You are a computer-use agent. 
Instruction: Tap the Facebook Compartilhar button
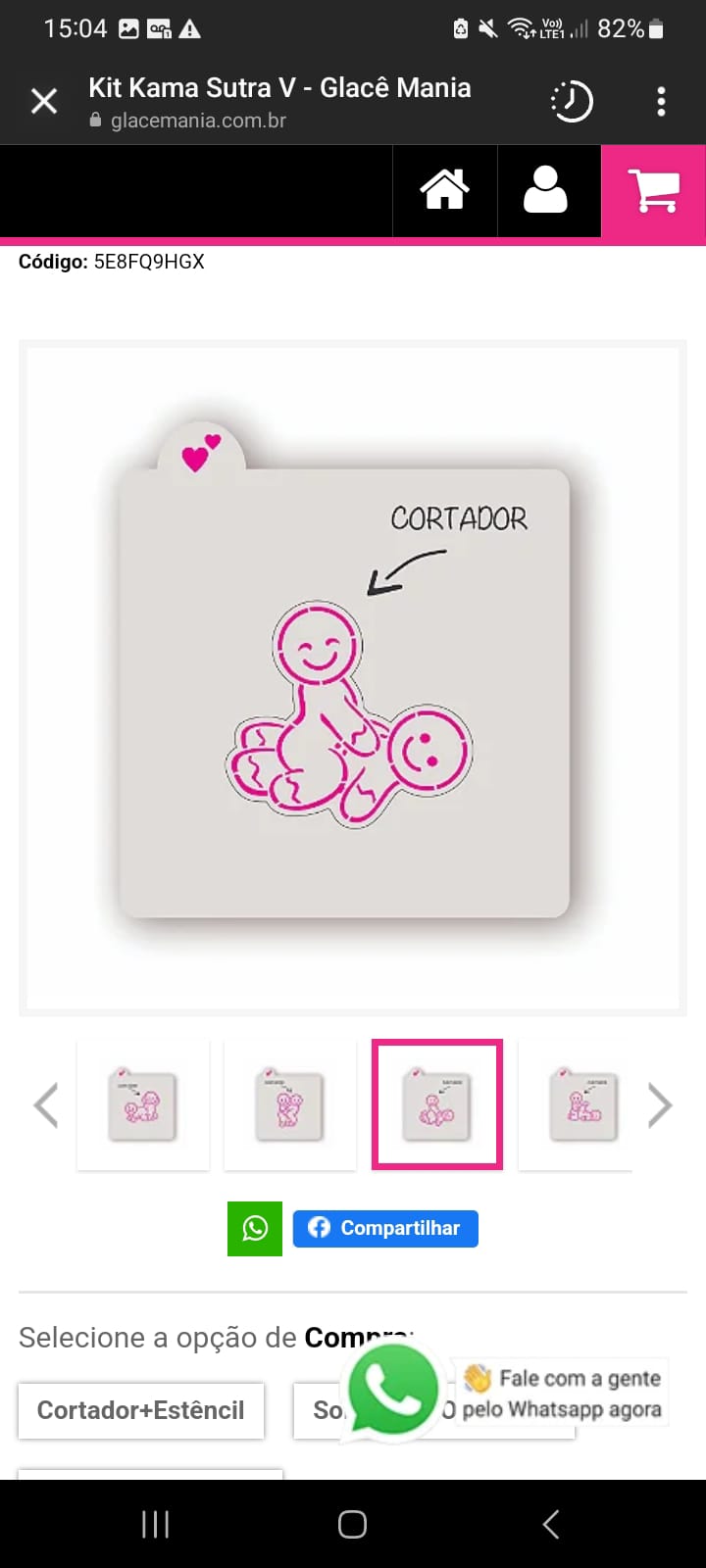pyautogui.click(x=385, y=1228)
